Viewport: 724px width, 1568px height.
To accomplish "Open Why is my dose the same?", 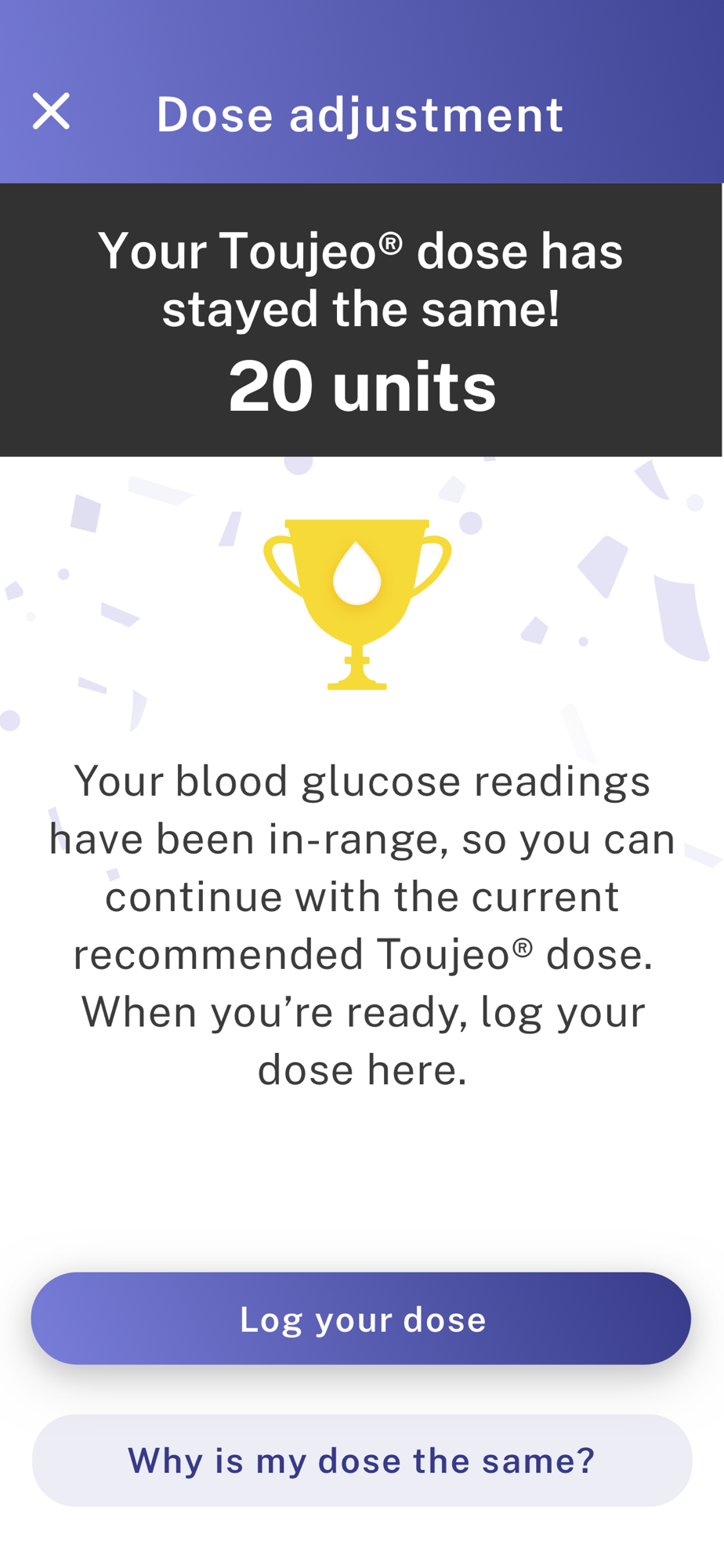I will click(361, 1461).
